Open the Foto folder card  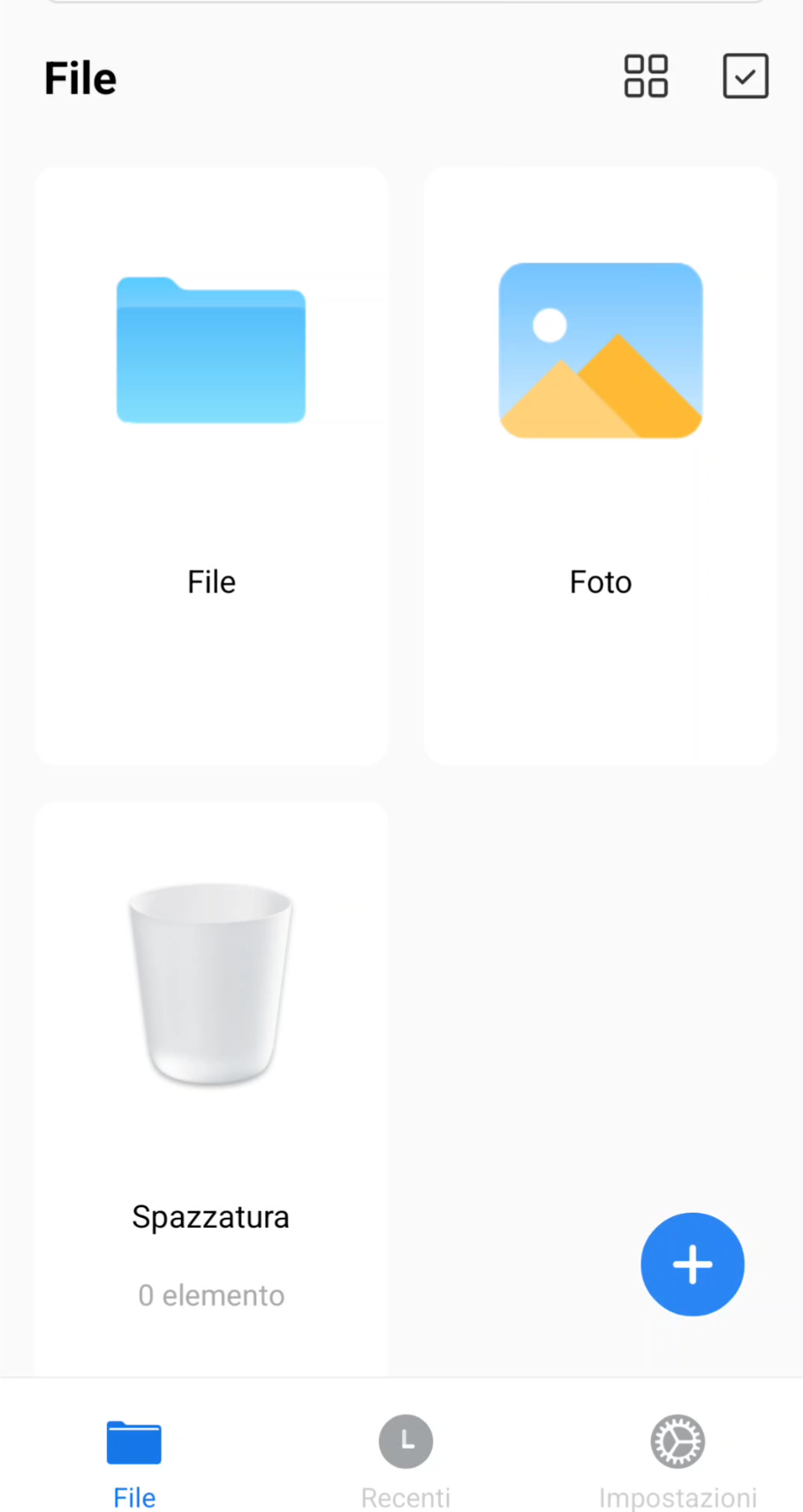601,465
